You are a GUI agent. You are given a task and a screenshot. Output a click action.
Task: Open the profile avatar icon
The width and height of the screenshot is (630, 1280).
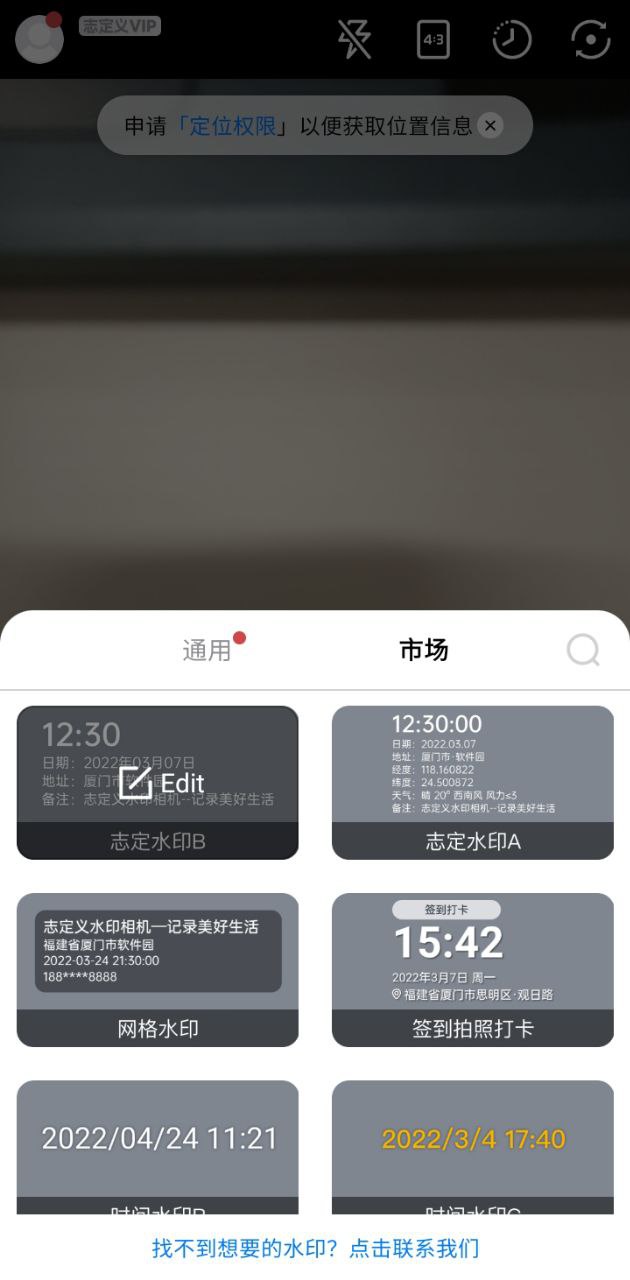pyautogui.click(x=39, y=39)
